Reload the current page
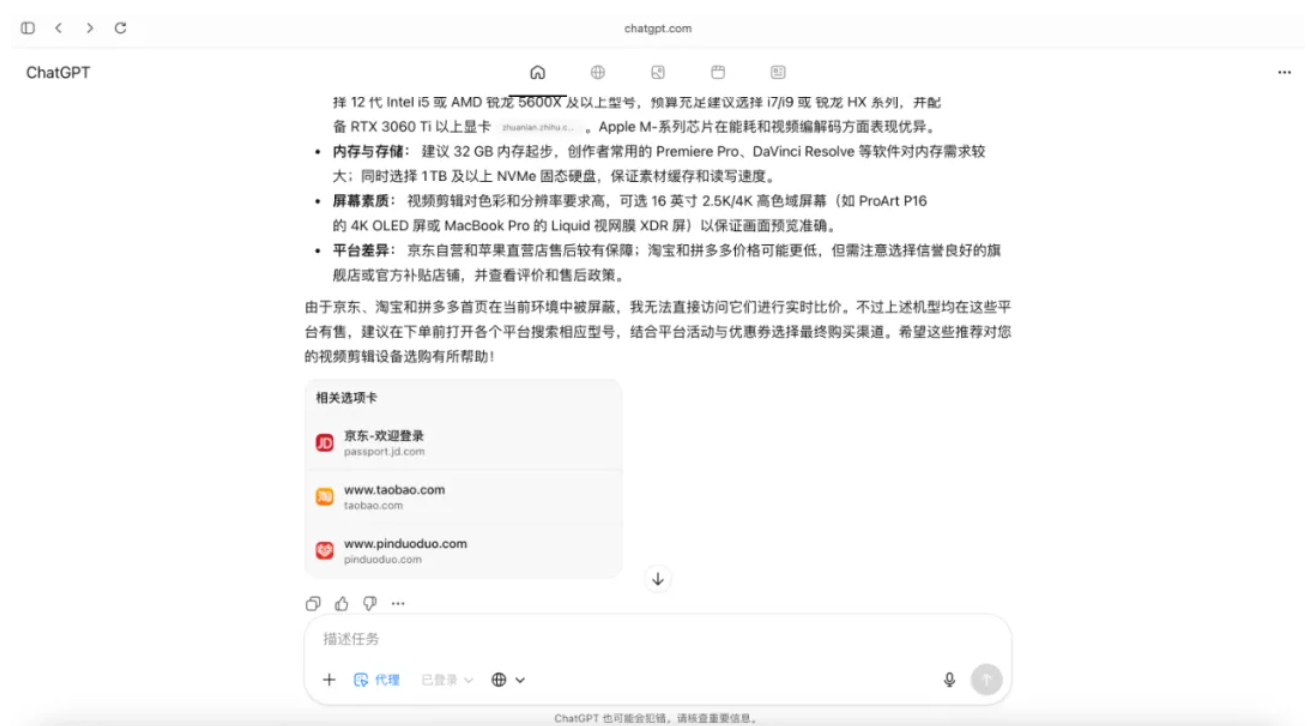Image resolution: width=1308 pixels, height=726 pixels. pos(120,28)
